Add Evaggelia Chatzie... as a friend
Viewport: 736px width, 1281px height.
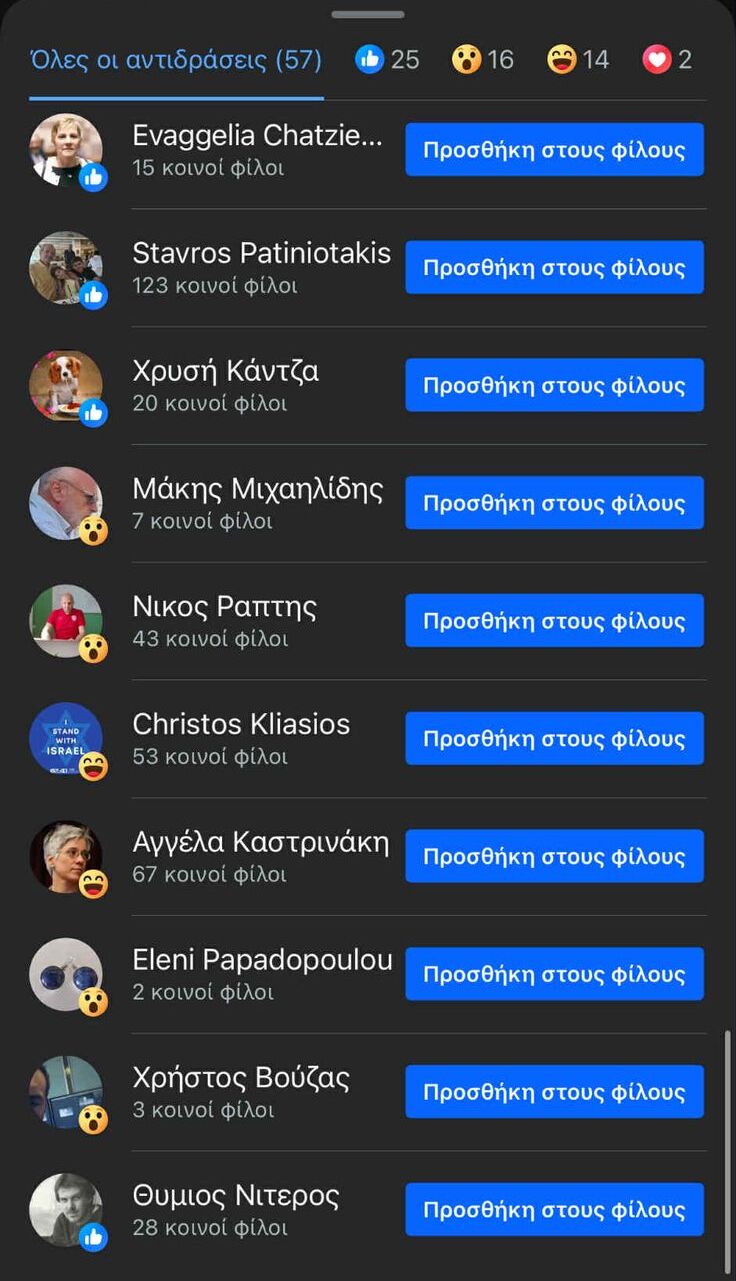point(554,150)
